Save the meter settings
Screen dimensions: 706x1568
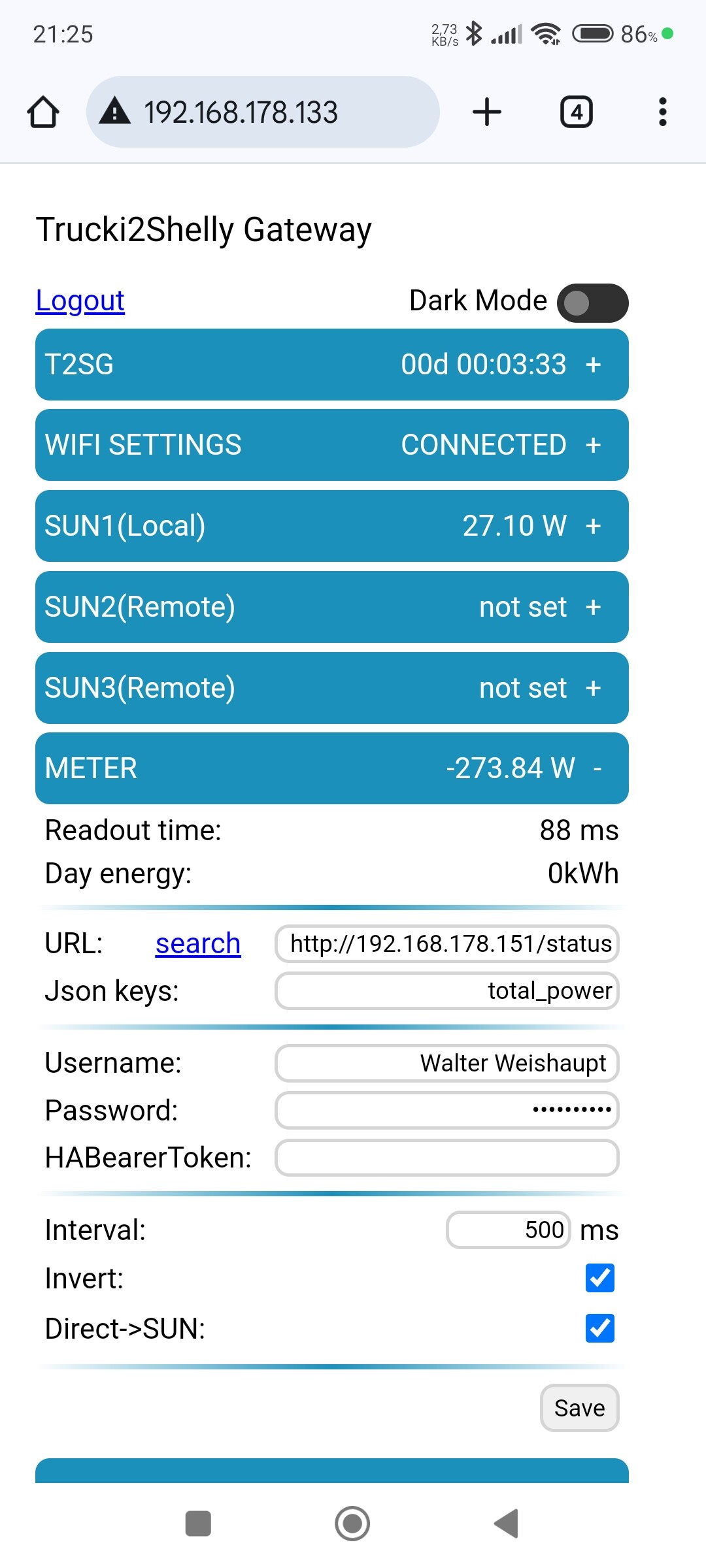tap(579, 1408)
